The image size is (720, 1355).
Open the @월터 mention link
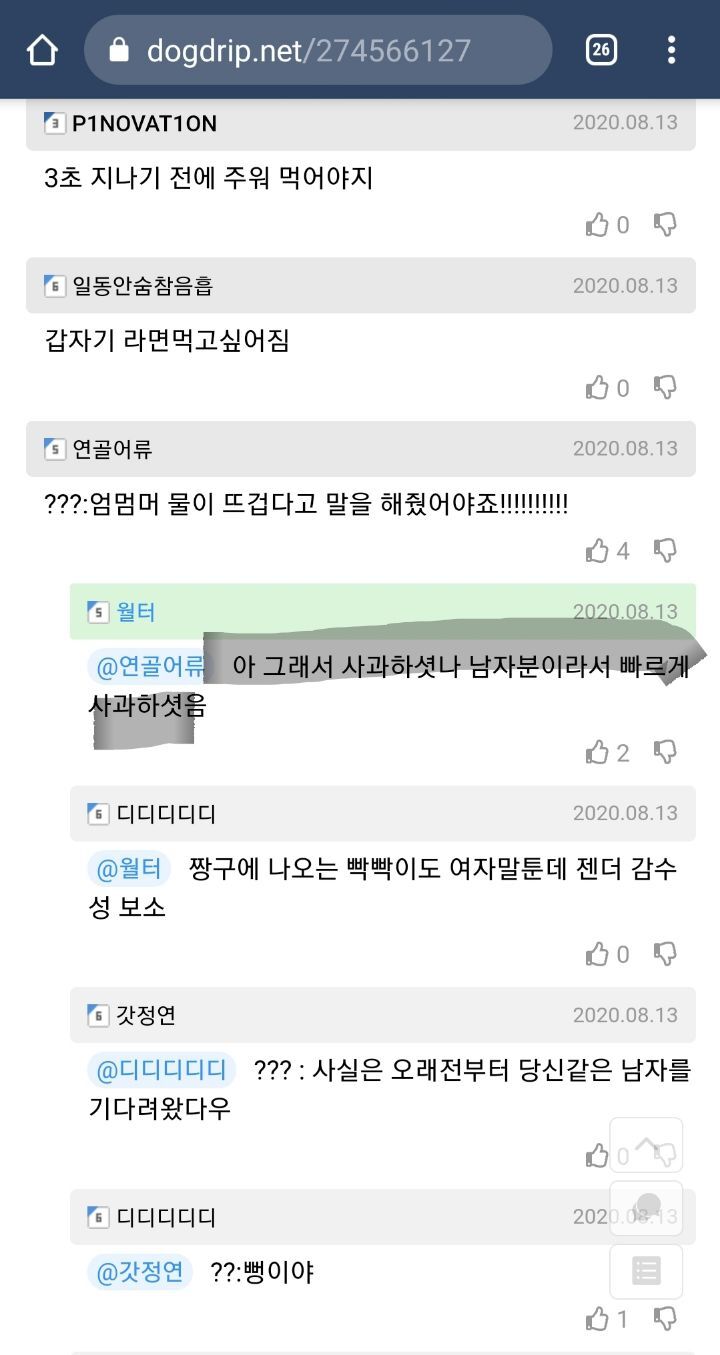point(128,869)
